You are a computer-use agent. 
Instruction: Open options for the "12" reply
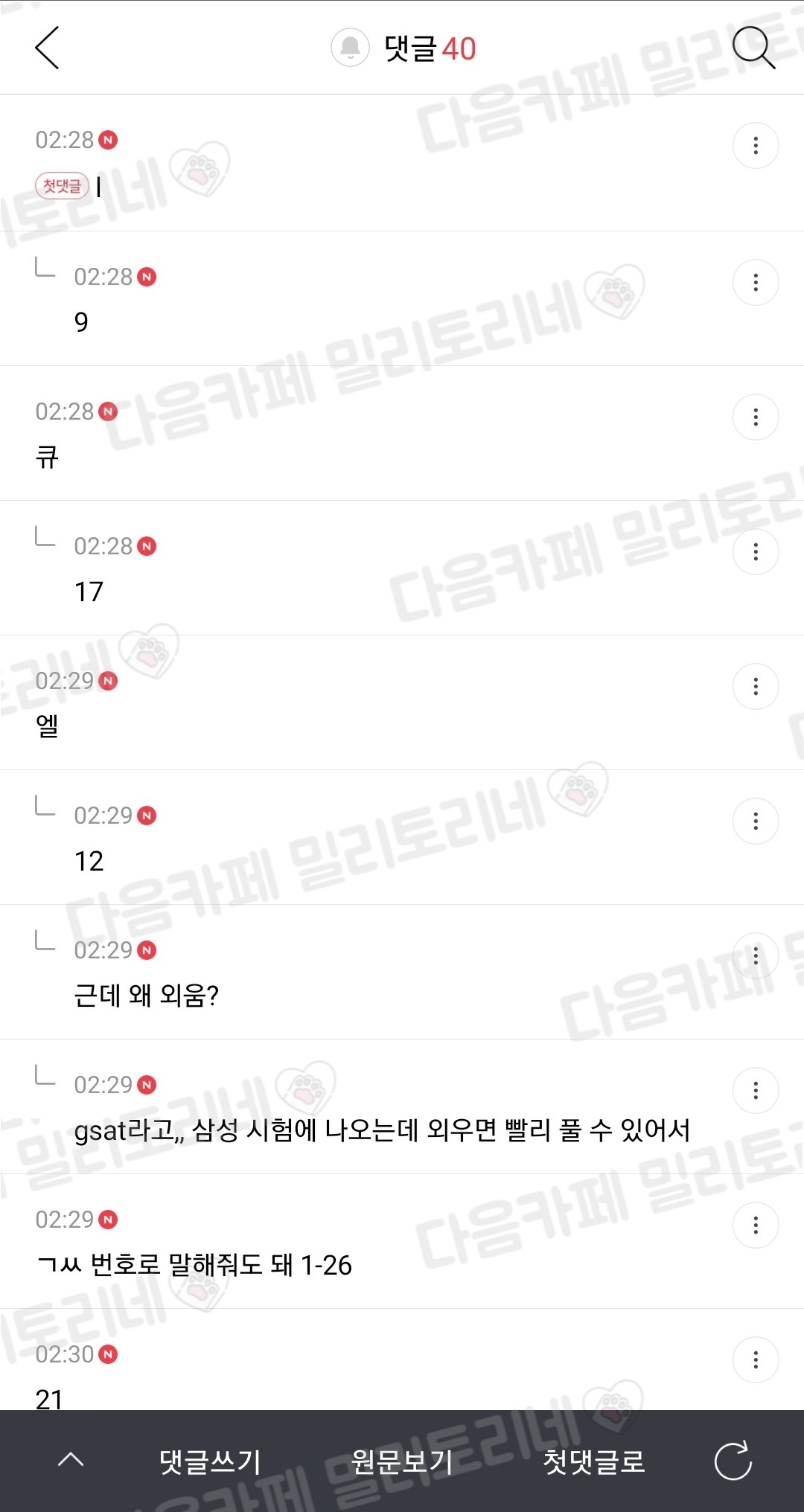click(756, 819)
